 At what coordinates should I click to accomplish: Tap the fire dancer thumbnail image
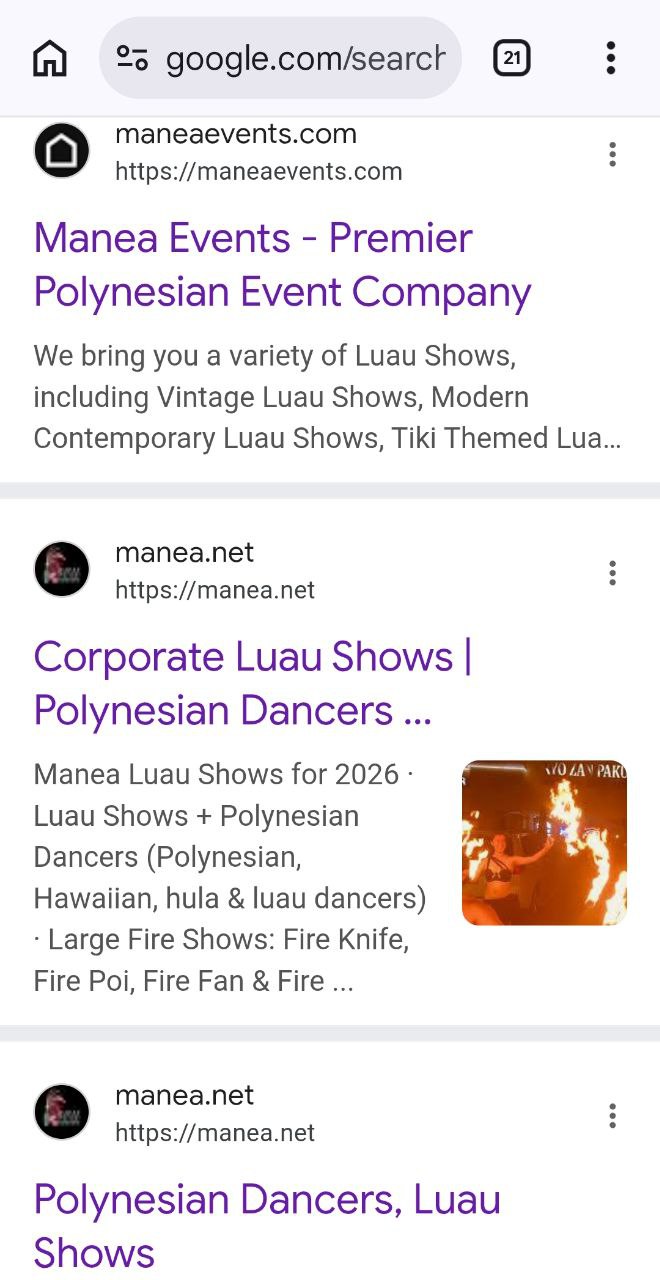(544, 842)
